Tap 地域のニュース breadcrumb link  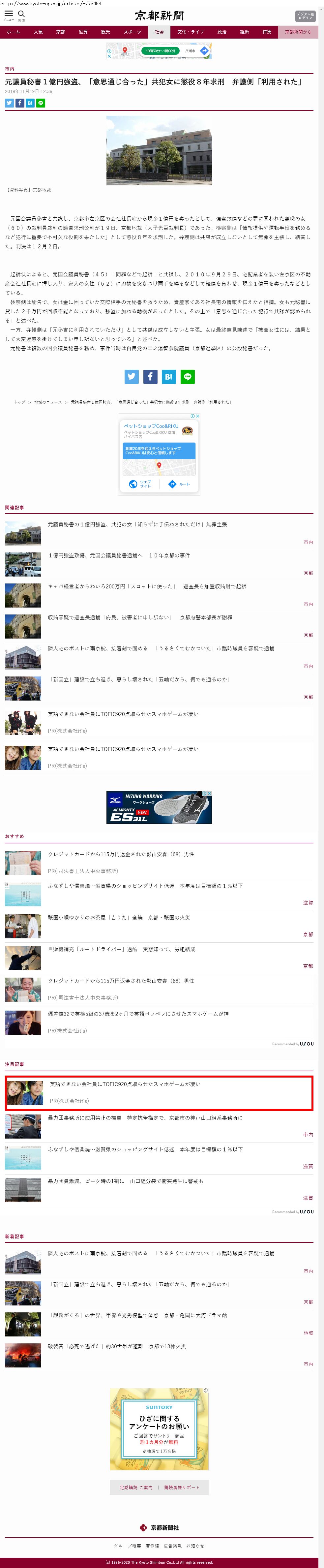click(x=48, y=402)
